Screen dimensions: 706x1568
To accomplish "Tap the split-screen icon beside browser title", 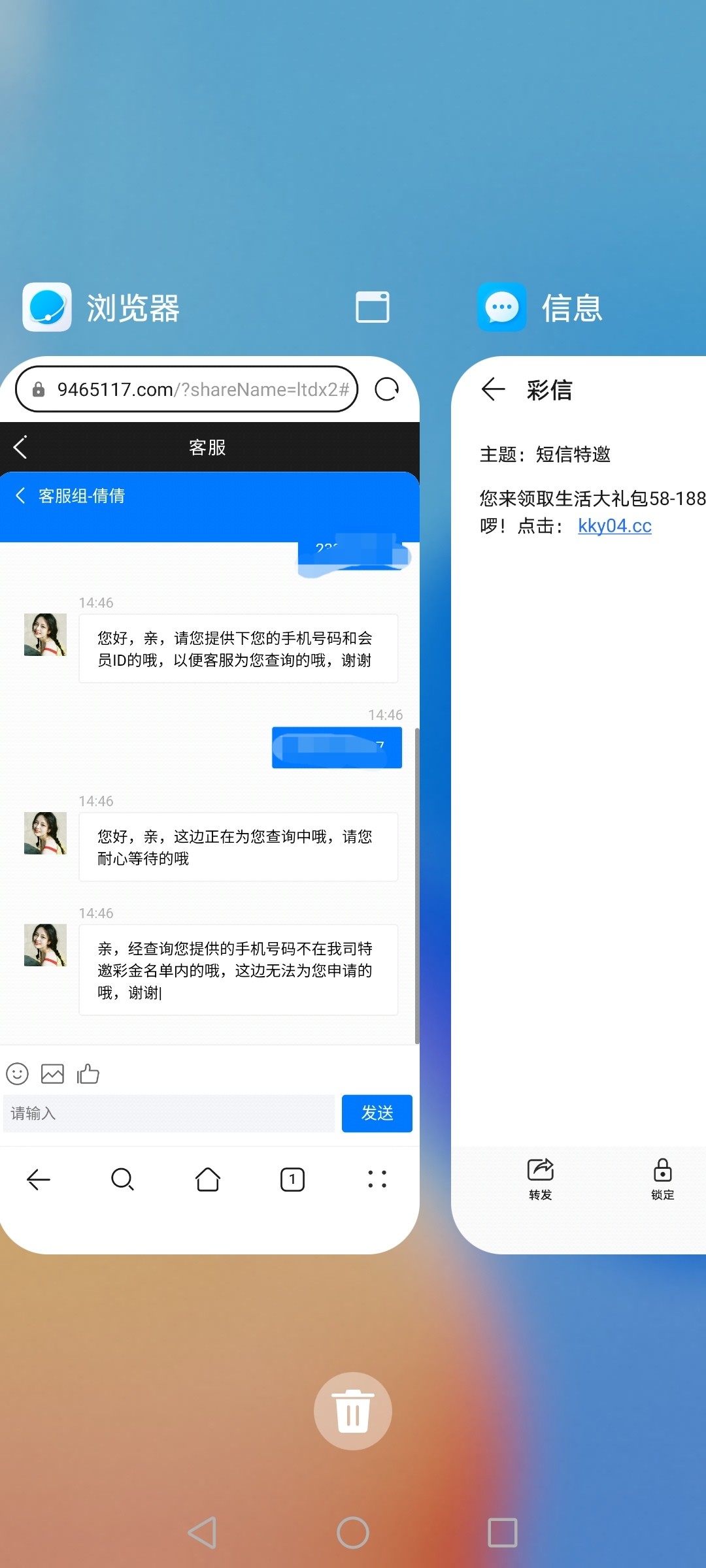I will pos(372,307).
